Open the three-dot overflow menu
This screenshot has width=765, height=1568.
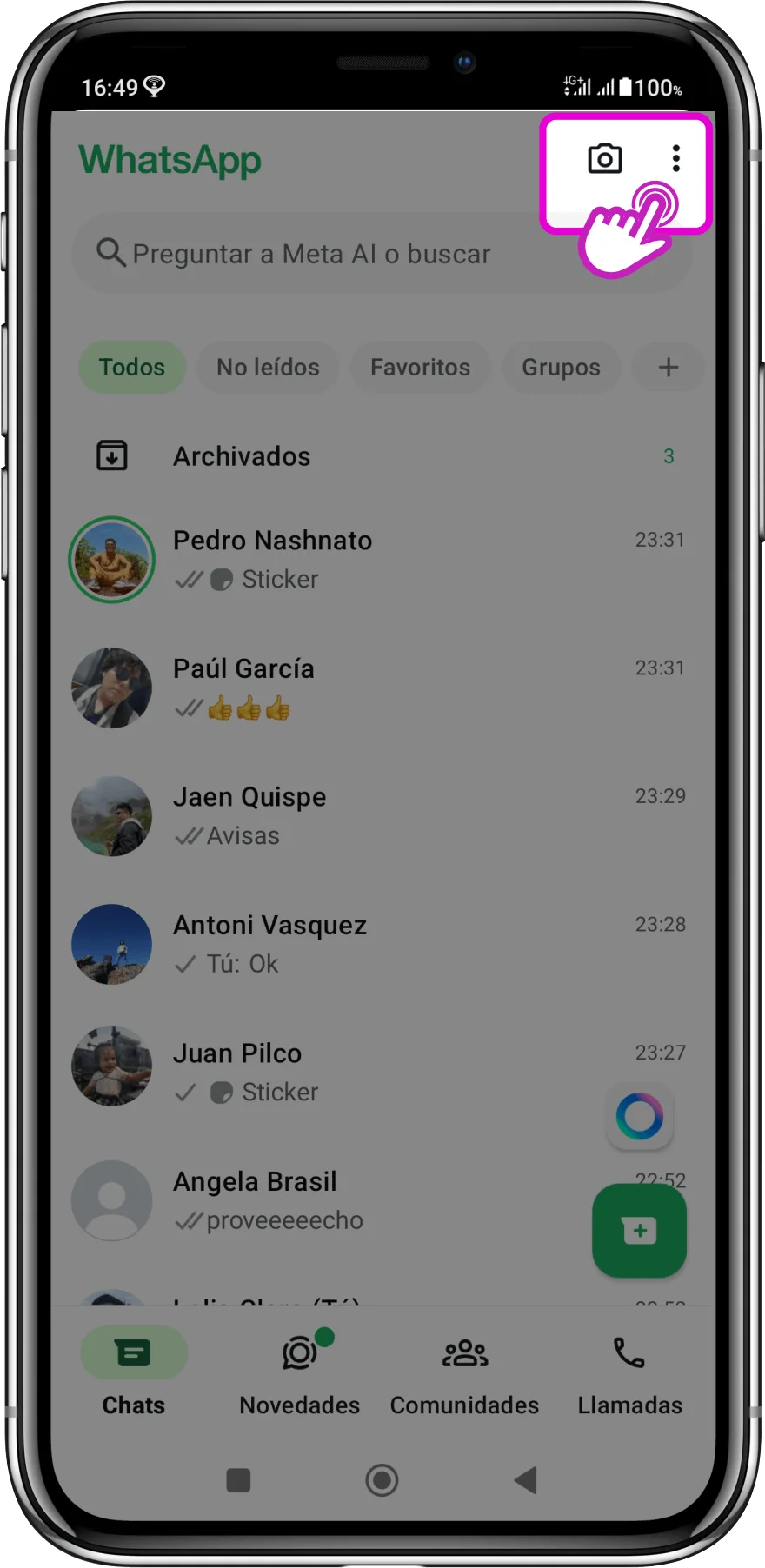pyautogui.click(x=675, y=158)
